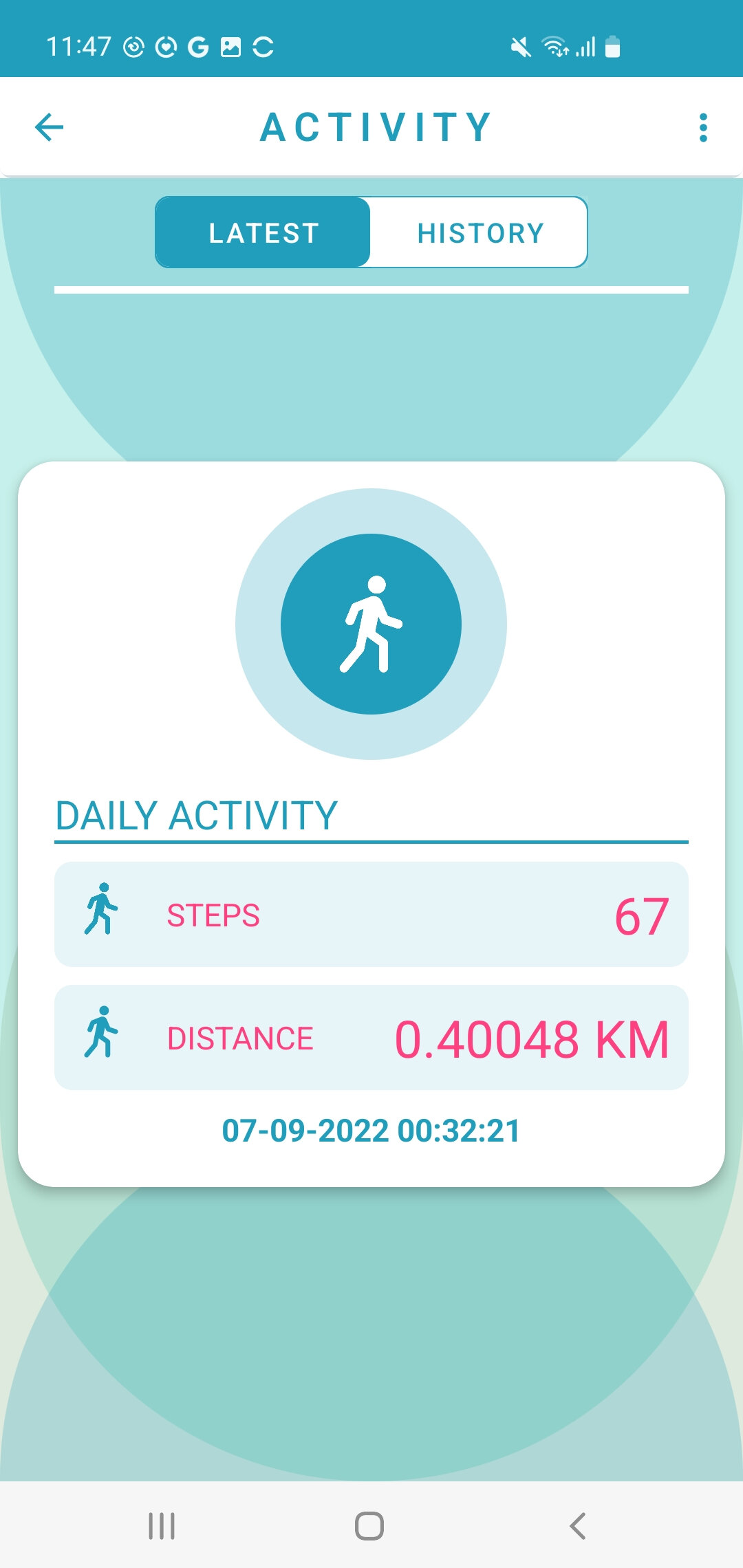Select the Latest tab
This screenshot has height=1568, width=743.
coord(263,233)
